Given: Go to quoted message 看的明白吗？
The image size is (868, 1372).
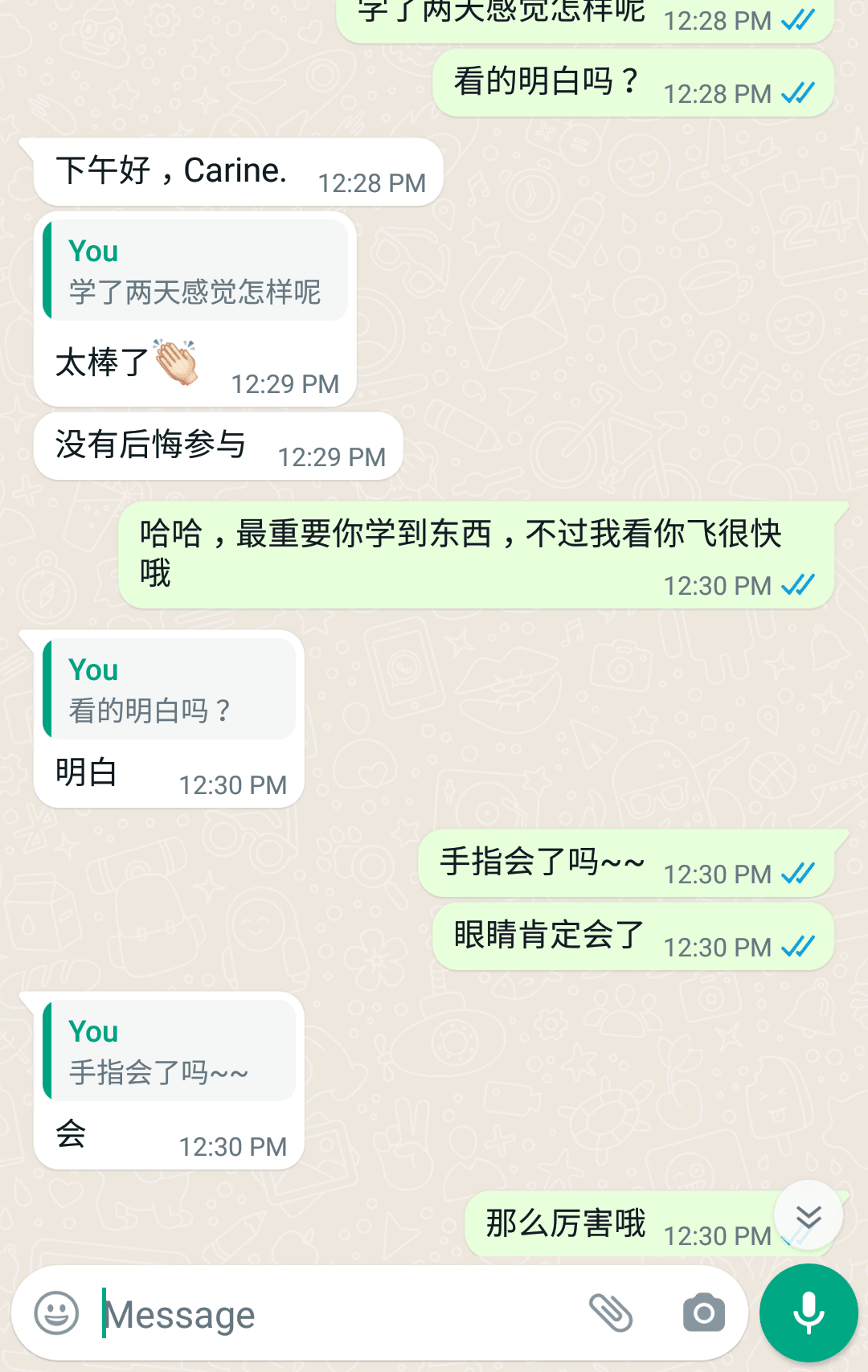Looking at the screenshot, I should click(x=170, y=690).
